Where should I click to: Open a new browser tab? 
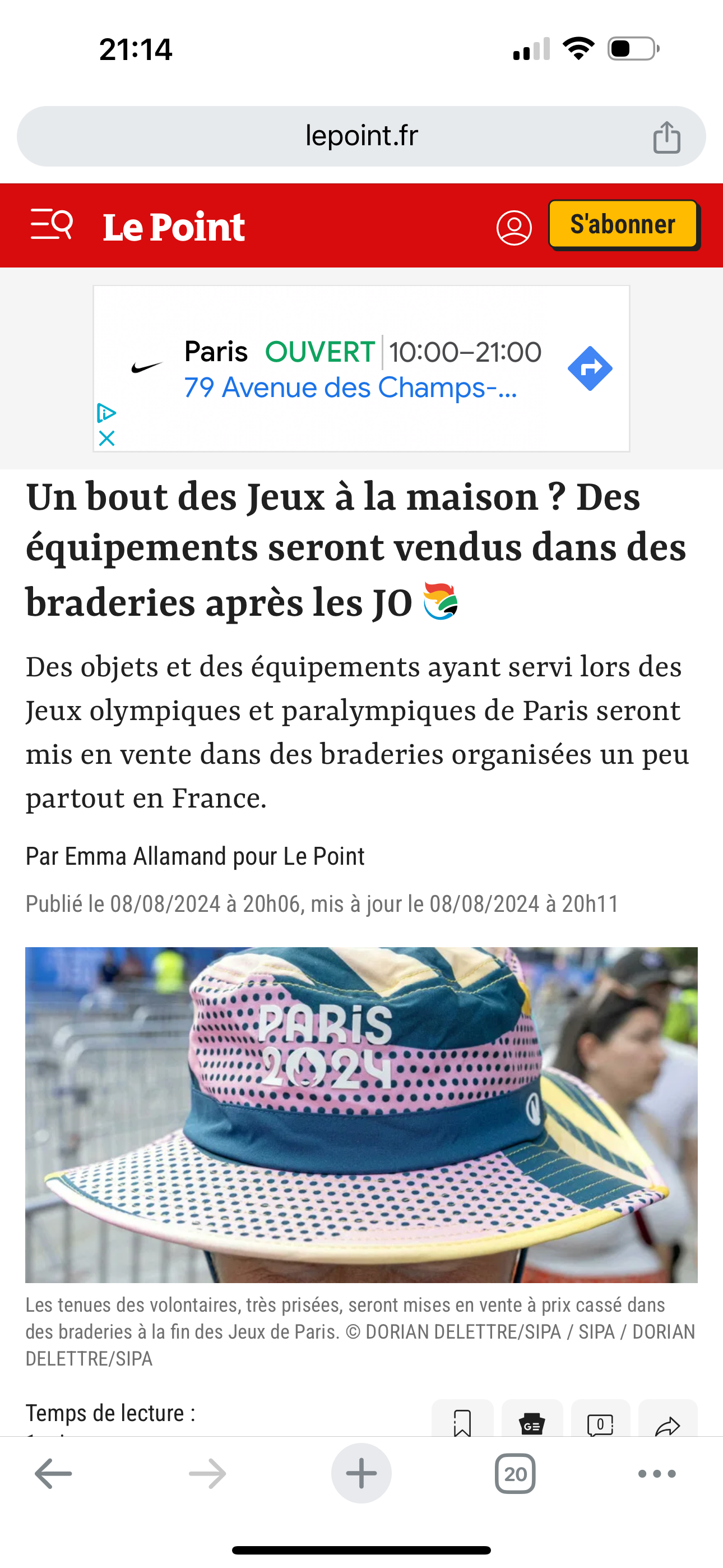[x=361, y=1474]
